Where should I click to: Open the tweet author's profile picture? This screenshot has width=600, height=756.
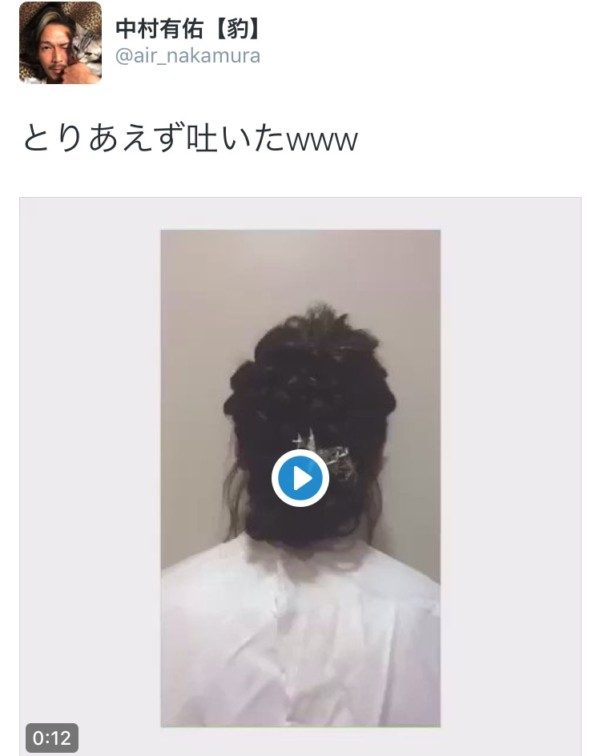(60, 42)
